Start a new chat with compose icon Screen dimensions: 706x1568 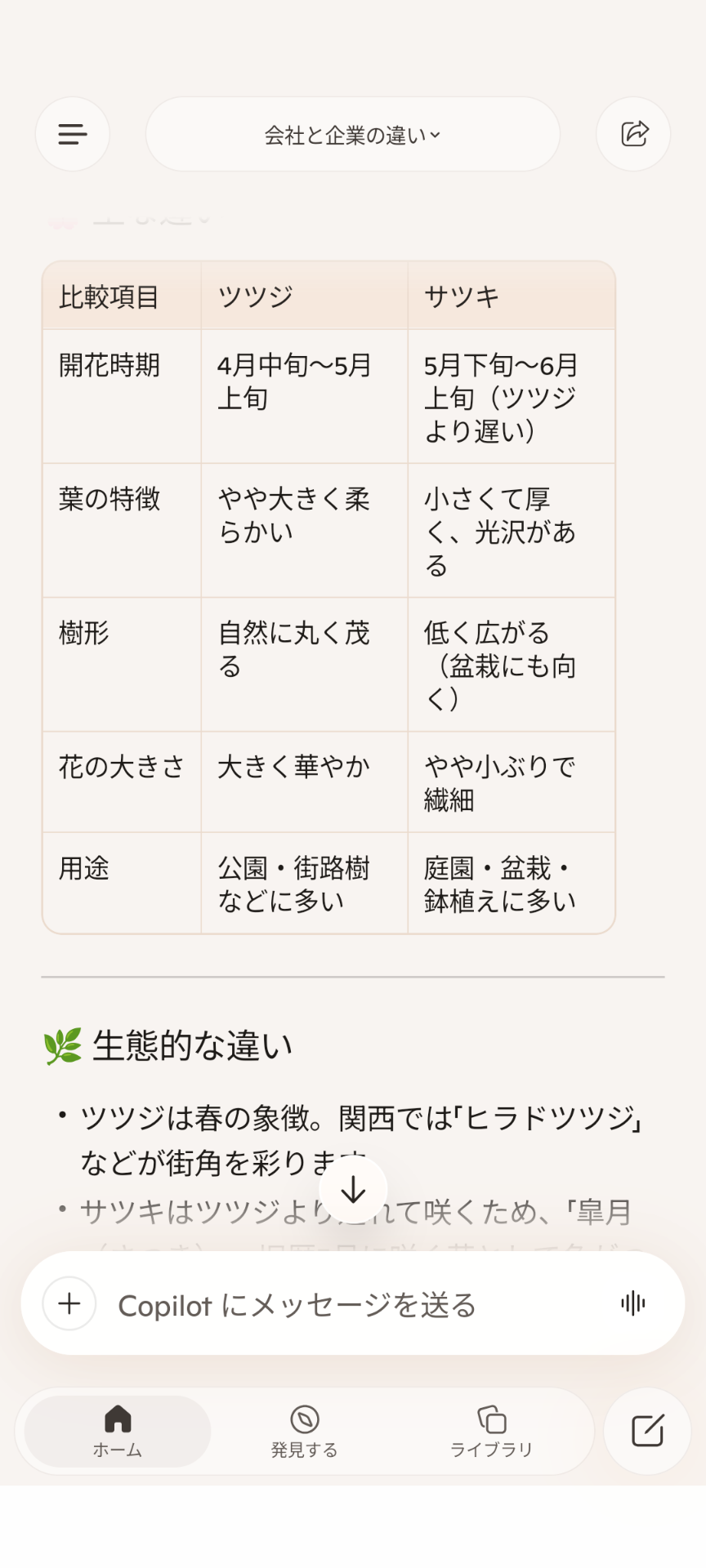(647, 1431)
